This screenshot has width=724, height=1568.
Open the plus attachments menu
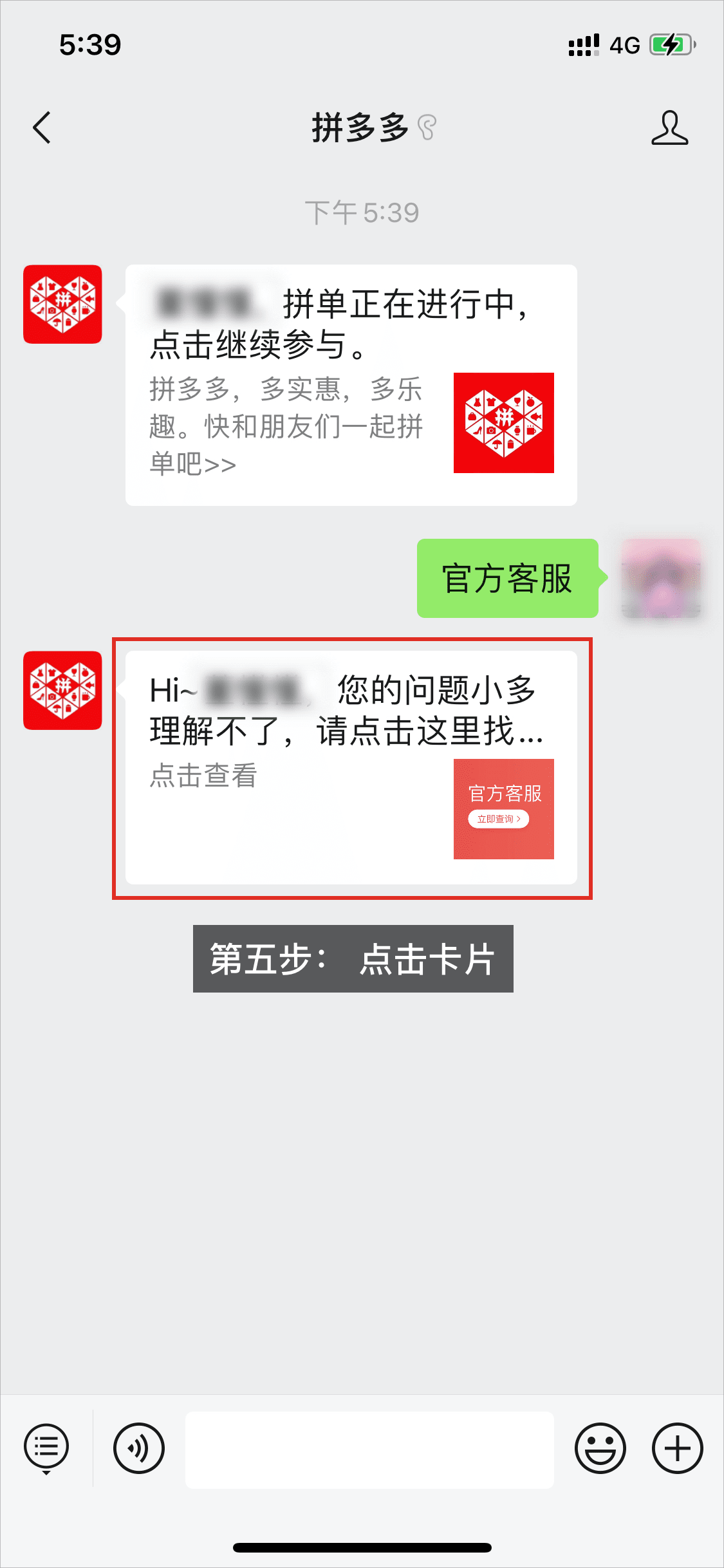tap(677, 1448)
